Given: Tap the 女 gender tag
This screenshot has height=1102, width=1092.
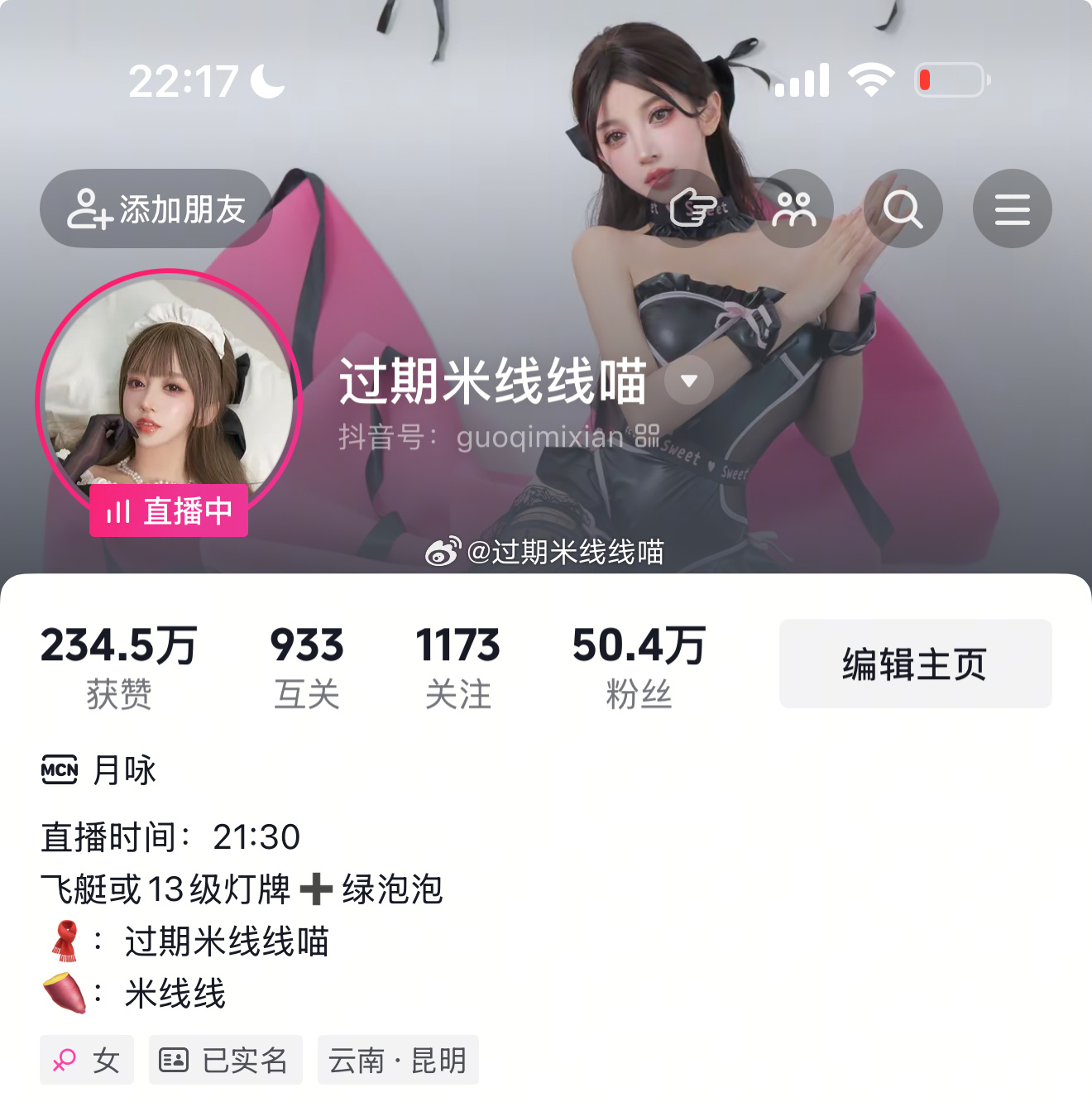Looking at the screenshot, I should pyautogui.click(x=87, y=1060).
